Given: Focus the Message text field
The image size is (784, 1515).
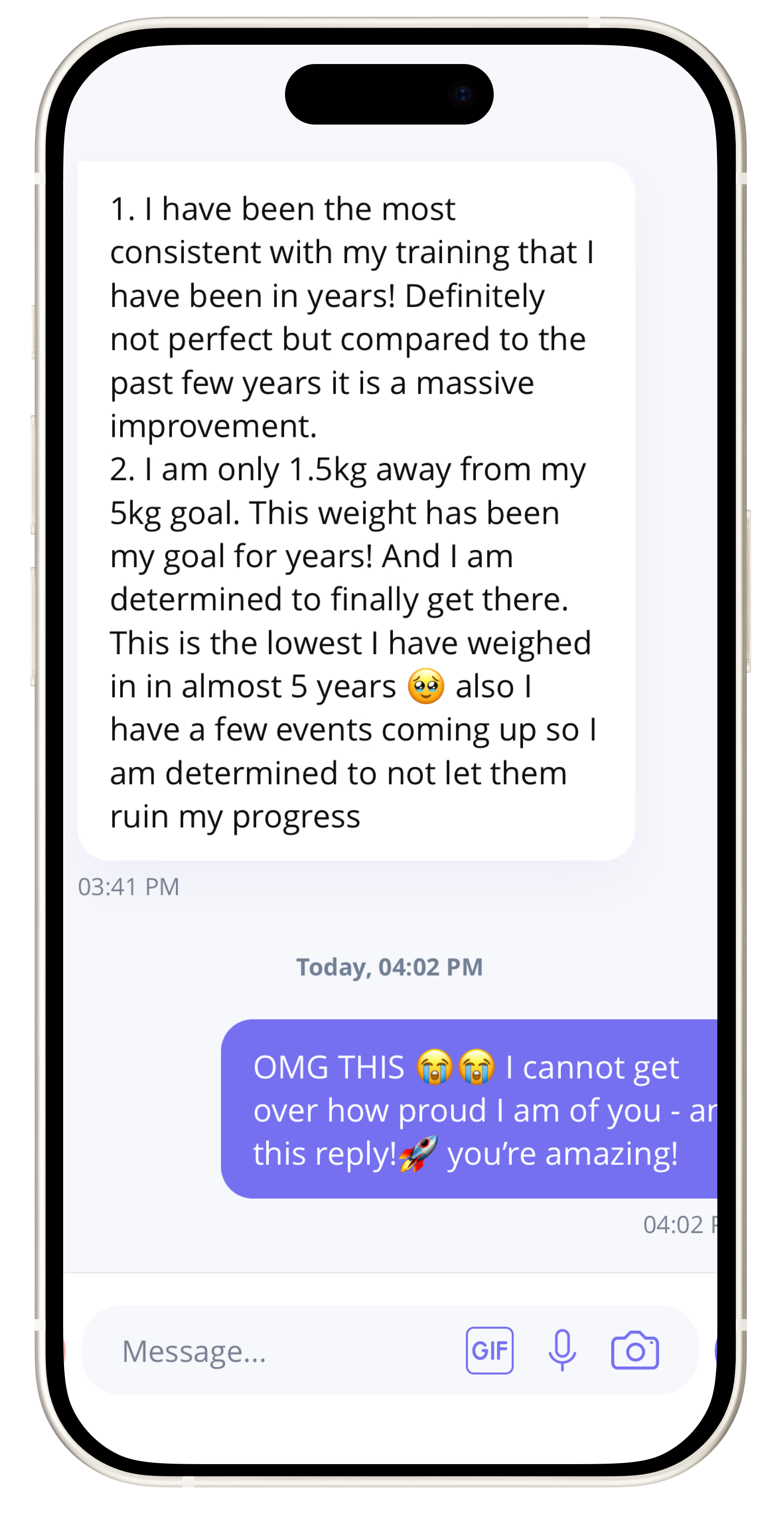Looking at the screenshot, I should coord(265,1351).
